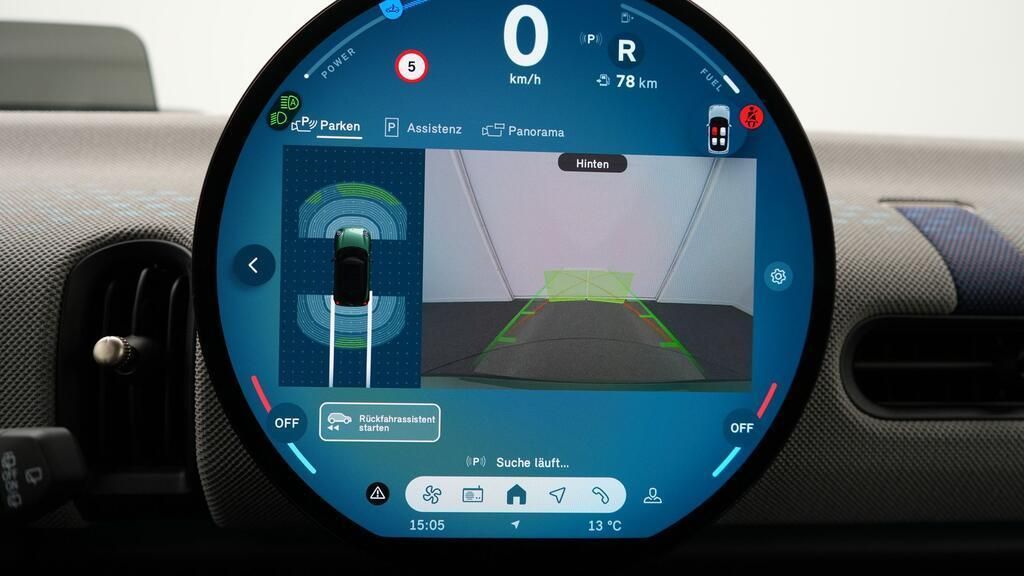Switch to the Assistenz tab
Viewport: 1024px width, 576px height.
pos(423,128)
